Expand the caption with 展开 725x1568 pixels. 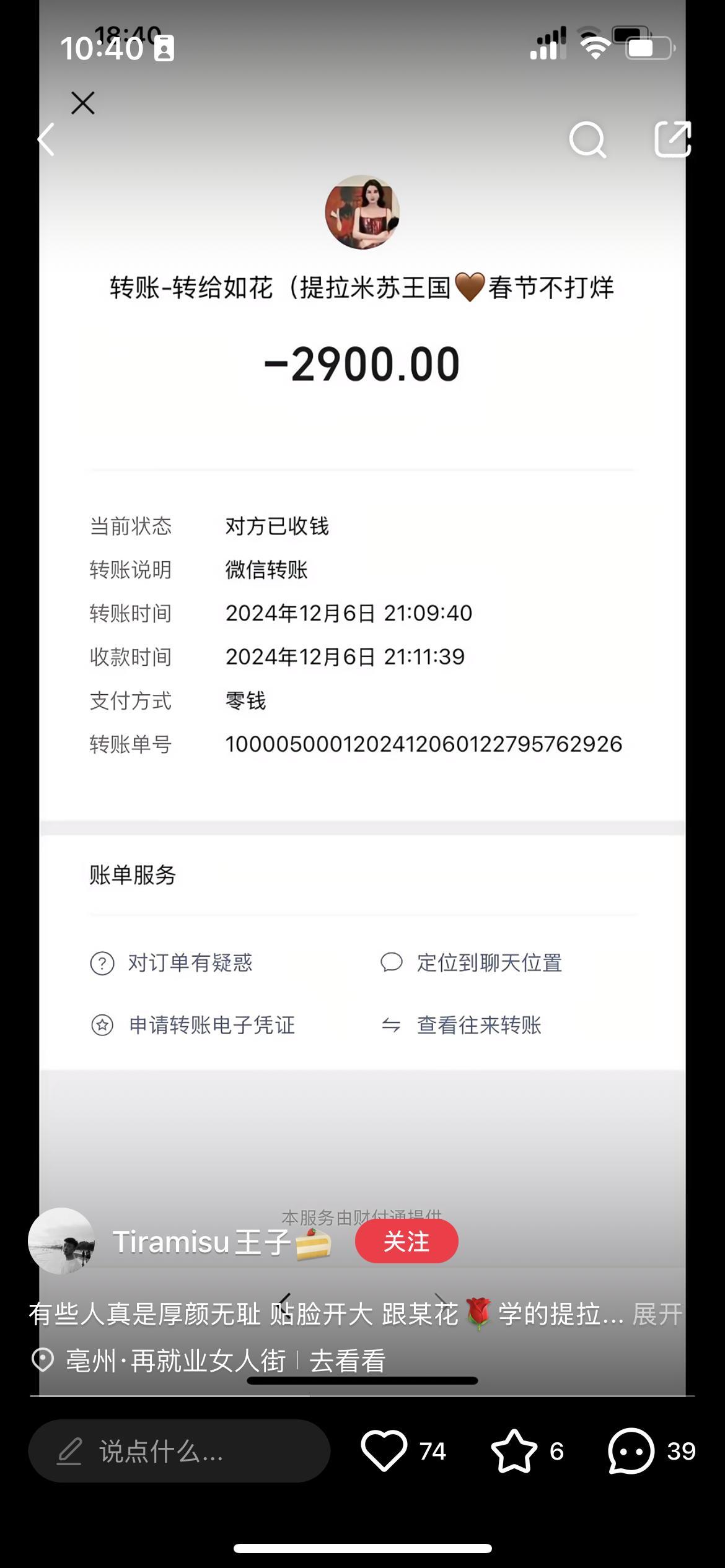coord(657,1313)
